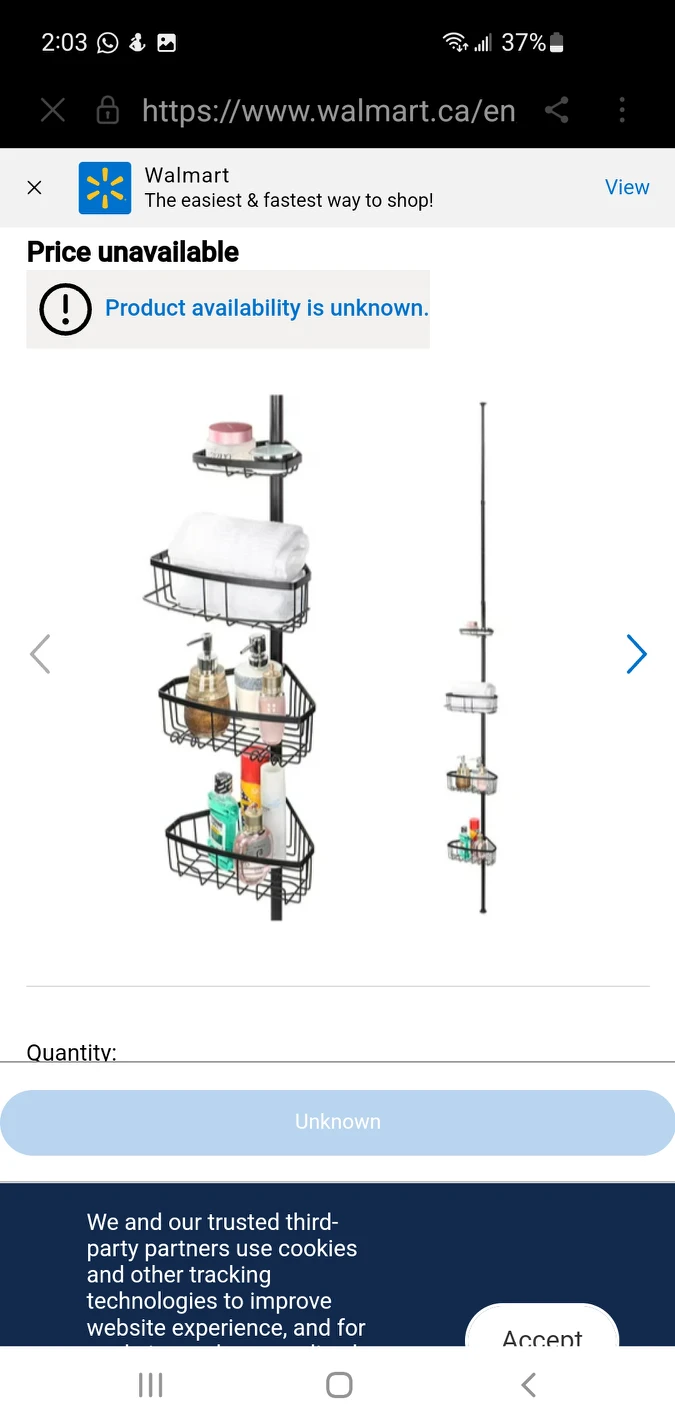The image size is (675, 1425).
Task: Open recent apps from navigation bar
Action: pos(150,1385)
